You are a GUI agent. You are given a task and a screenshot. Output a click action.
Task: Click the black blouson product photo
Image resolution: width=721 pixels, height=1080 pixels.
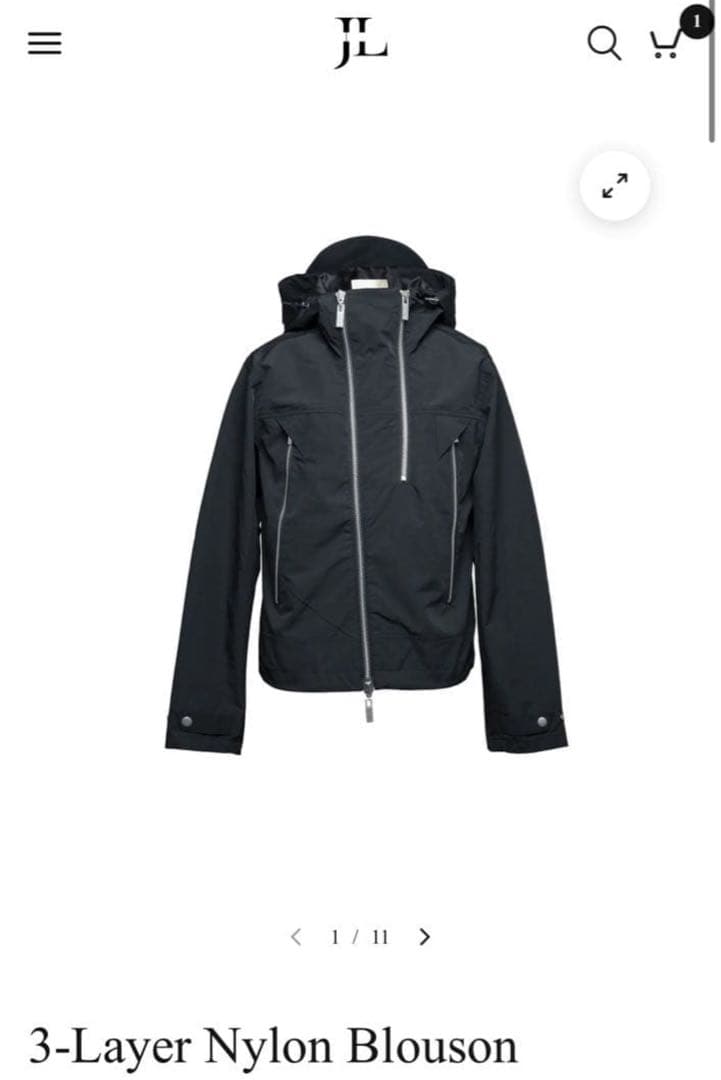tap(360, 500)
